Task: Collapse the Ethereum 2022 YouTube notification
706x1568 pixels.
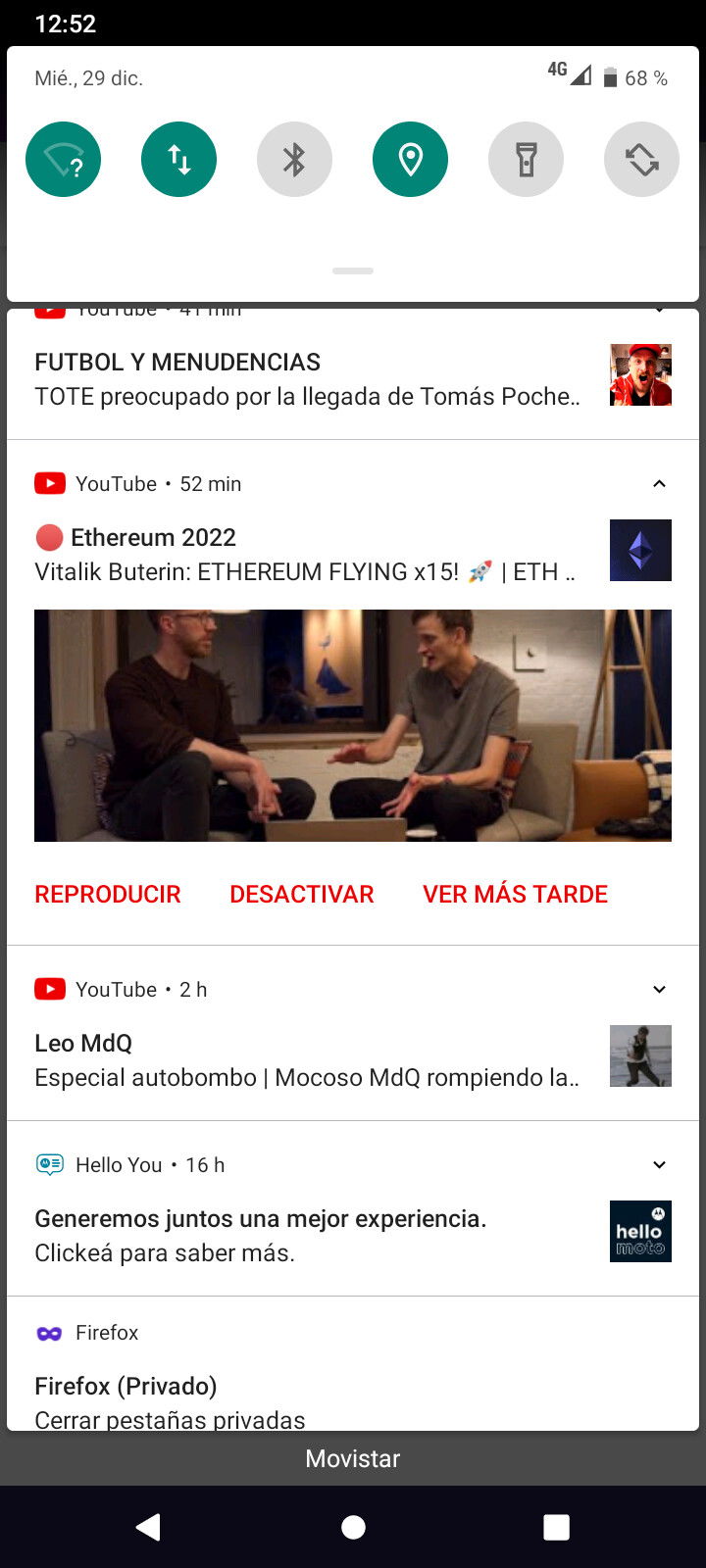Action: coord(659,483)
